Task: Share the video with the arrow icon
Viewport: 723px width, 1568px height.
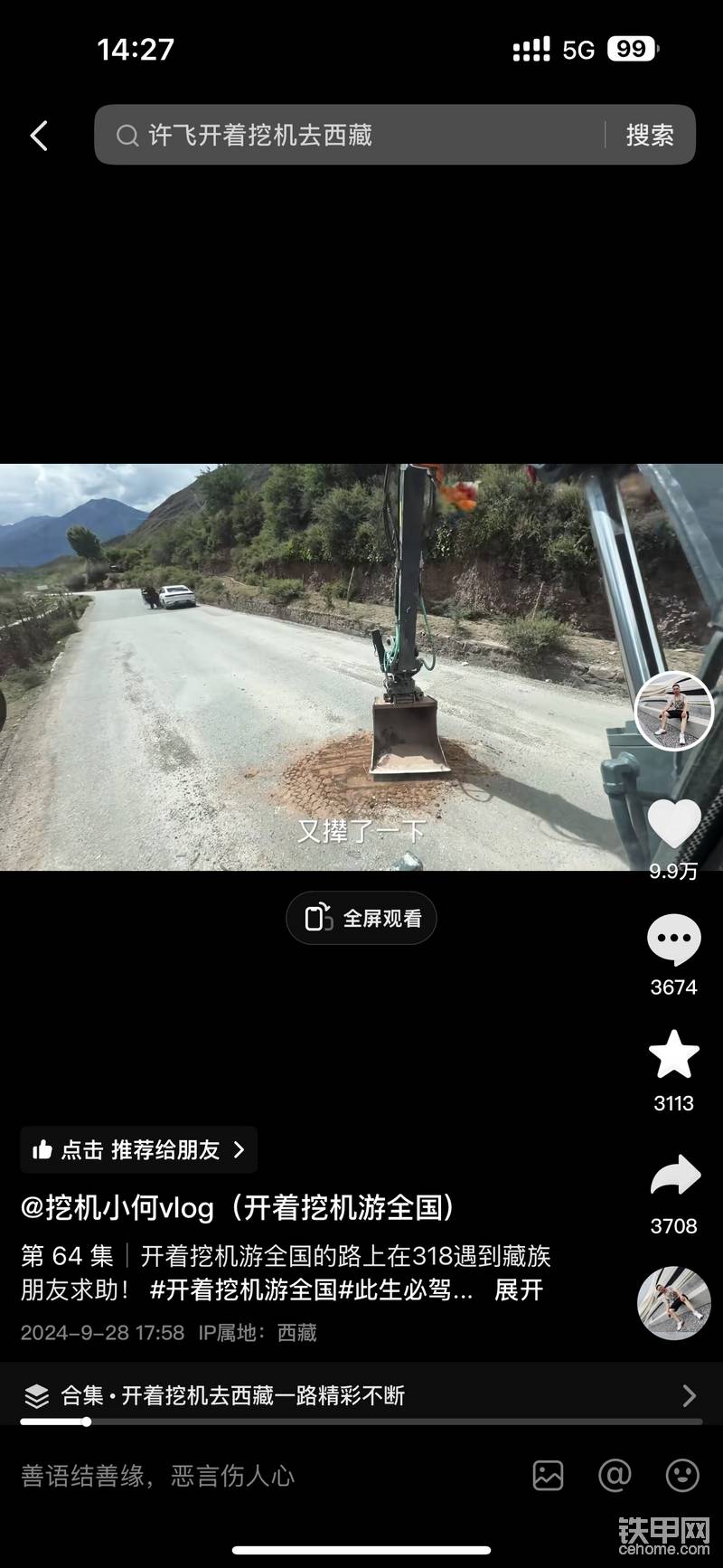Action: [675, 1176]
